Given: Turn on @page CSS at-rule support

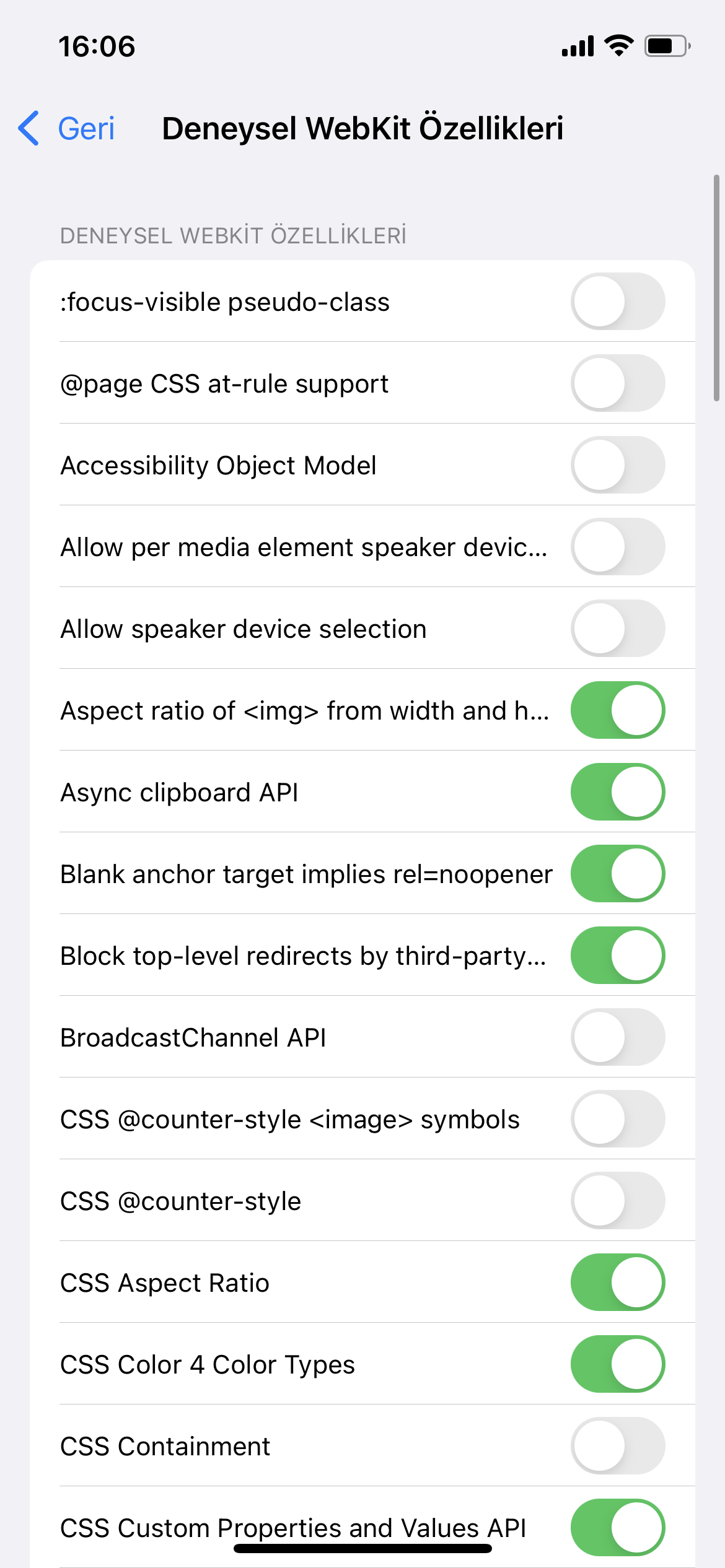Looking at the screenshot, I should pyautogui.click(x=617, y=383).
